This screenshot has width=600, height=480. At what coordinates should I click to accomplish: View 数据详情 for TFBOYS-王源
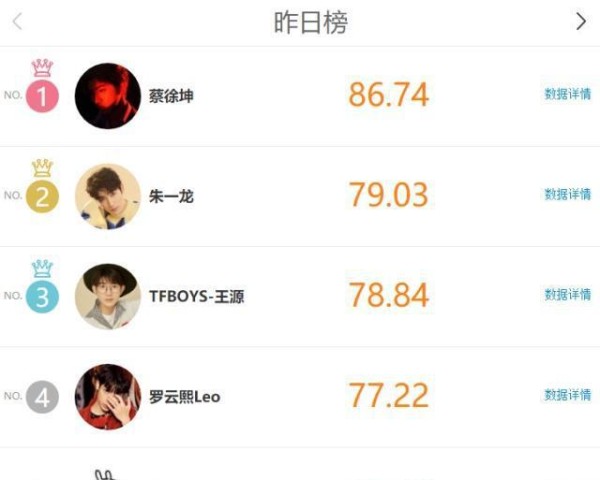(567, 295)
